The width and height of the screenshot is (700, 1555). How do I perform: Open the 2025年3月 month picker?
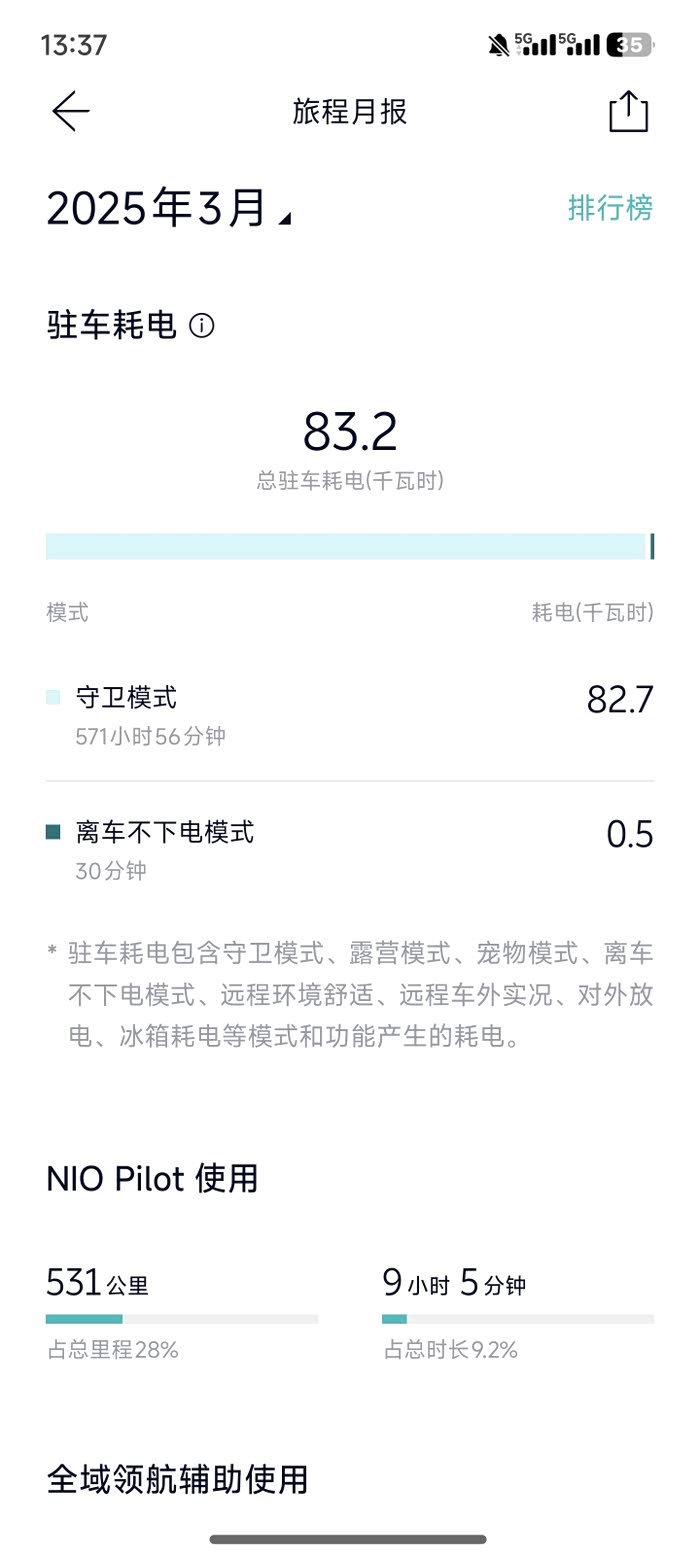(168, 209)
